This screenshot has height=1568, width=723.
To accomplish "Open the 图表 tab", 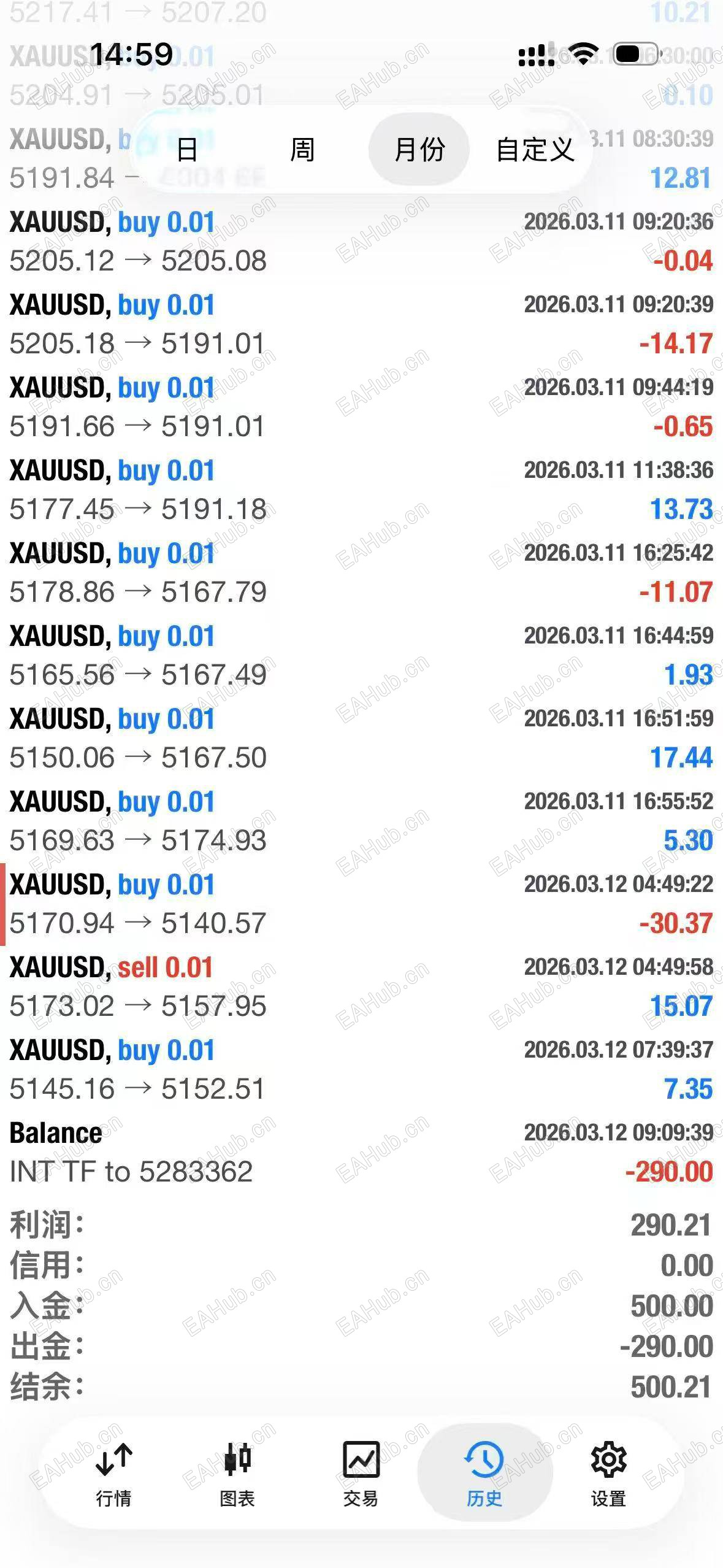I will pos(237,1474).
